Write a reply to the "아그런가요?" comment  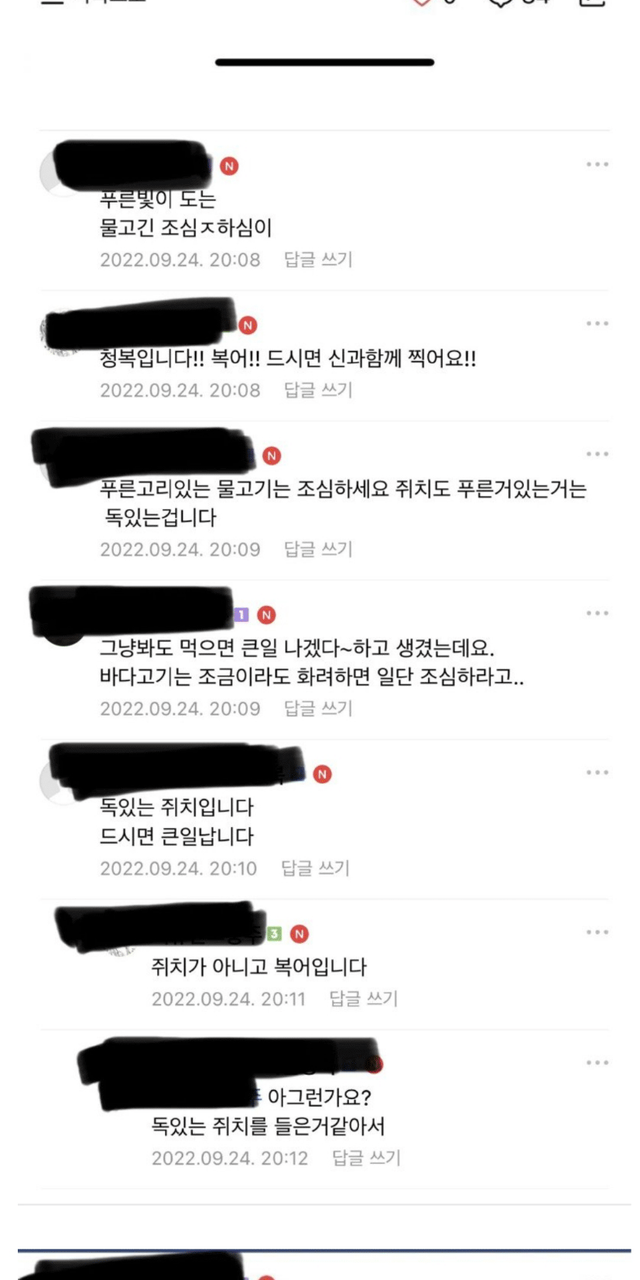[366, 1158]
